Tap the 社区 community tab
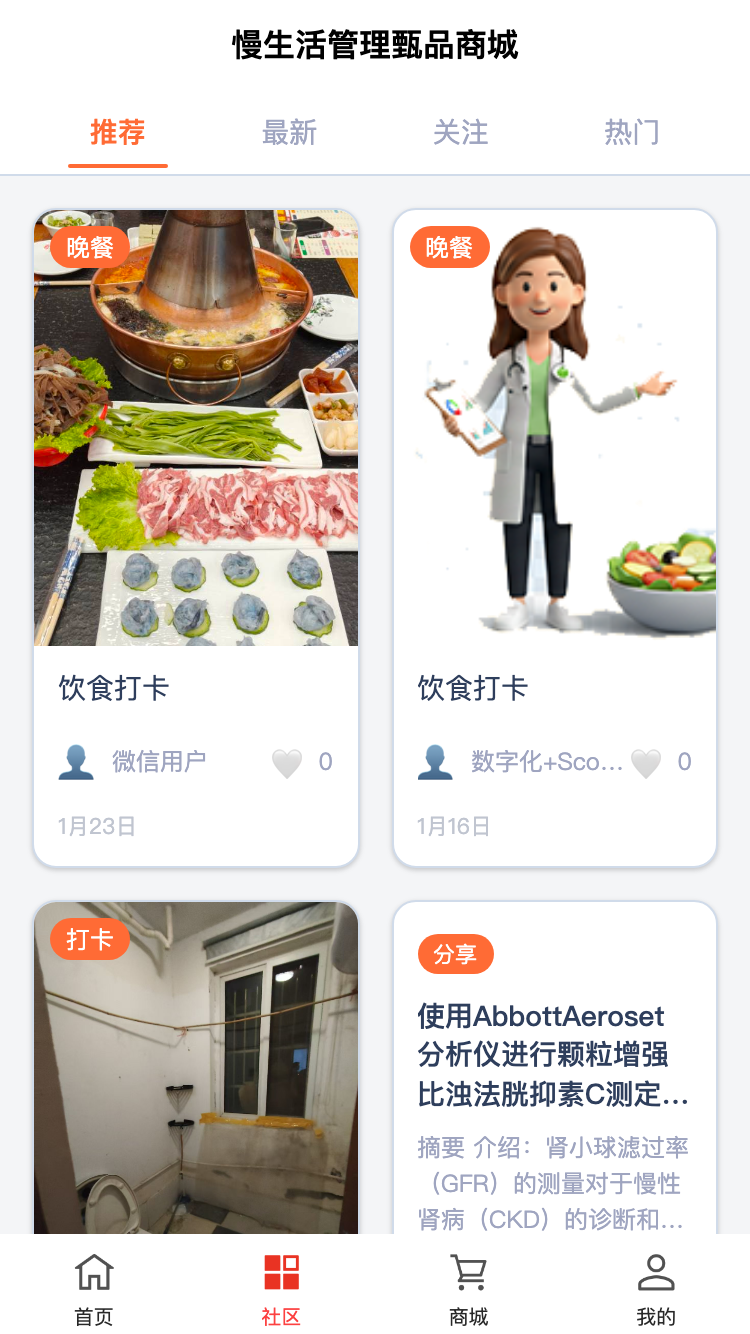 click(x=281, y=1288)
